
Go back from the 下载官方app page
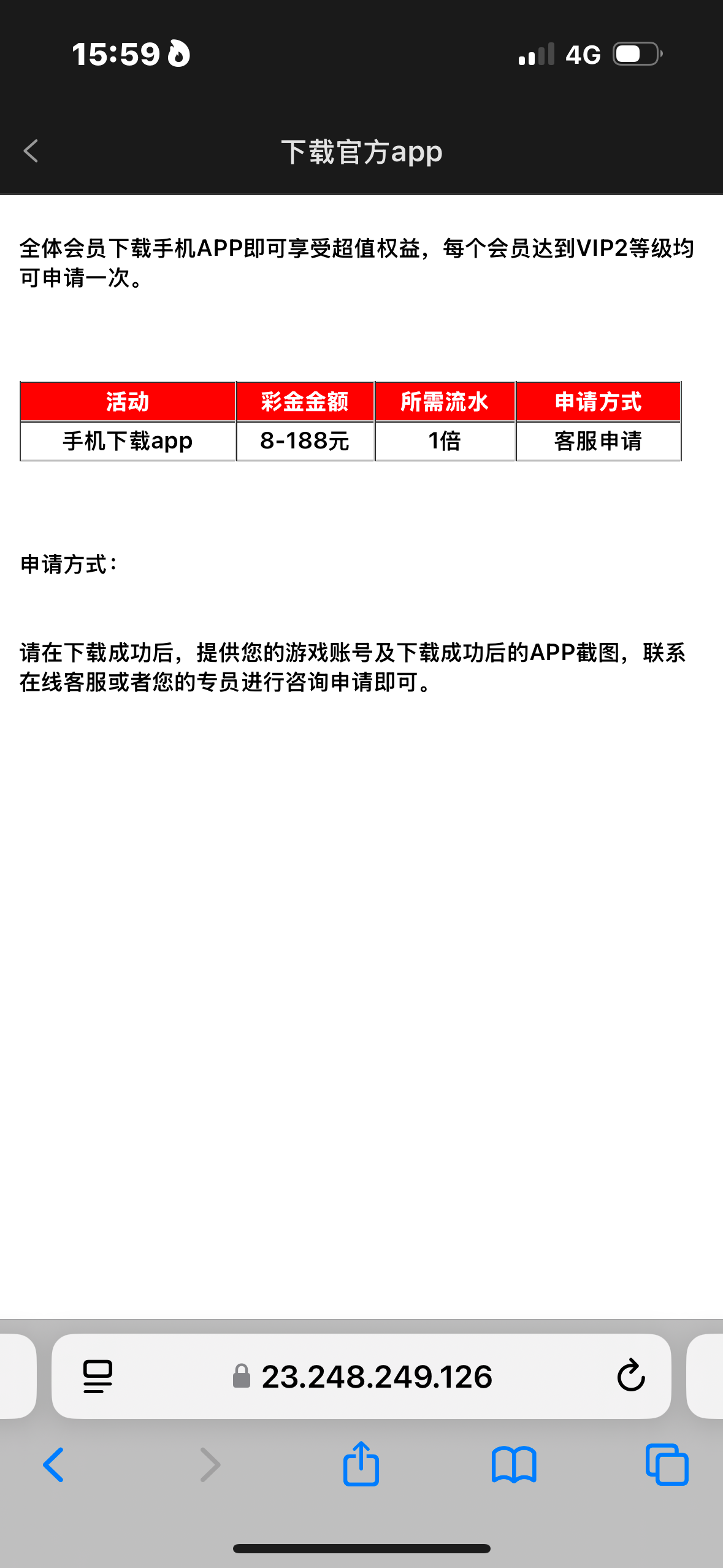pos(31,151)
